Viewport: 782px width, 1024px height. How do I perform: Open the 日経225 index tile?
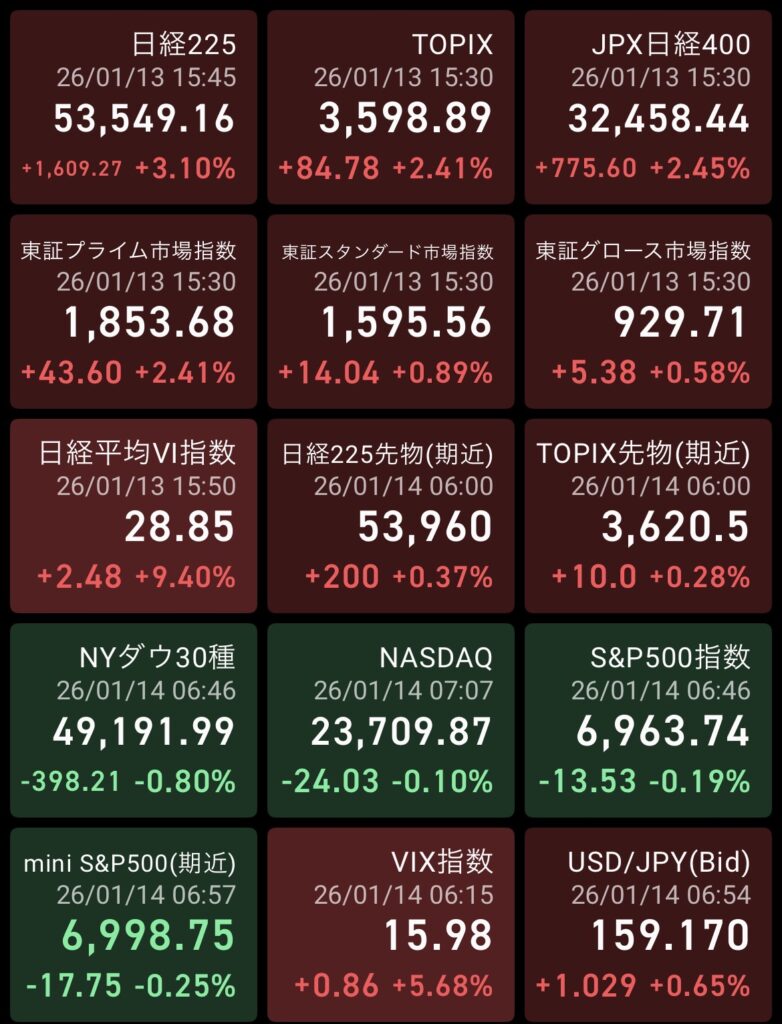(x=133, y=108)
